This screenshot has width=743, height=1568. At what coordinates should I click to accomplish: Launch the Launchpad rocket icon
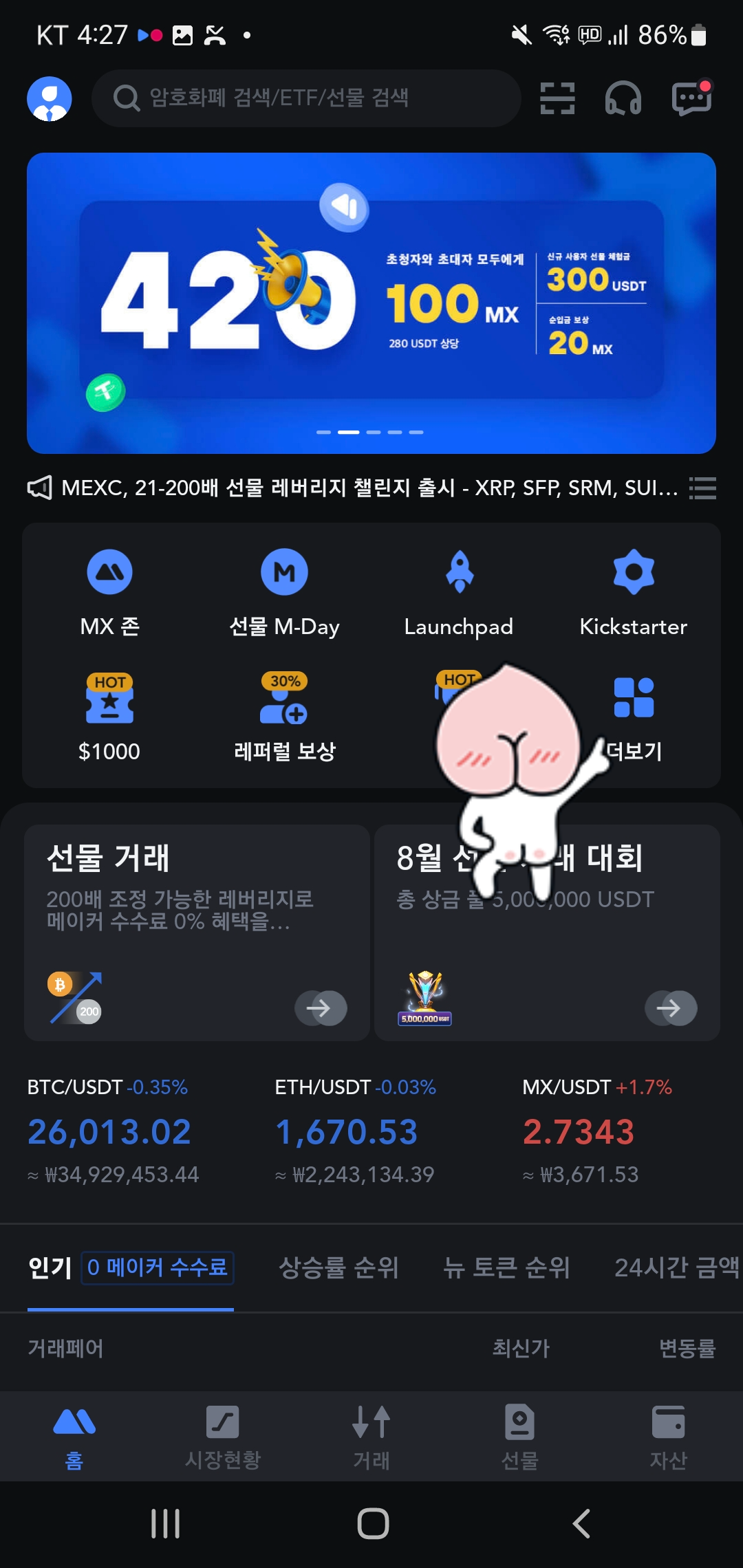(459, 591)
